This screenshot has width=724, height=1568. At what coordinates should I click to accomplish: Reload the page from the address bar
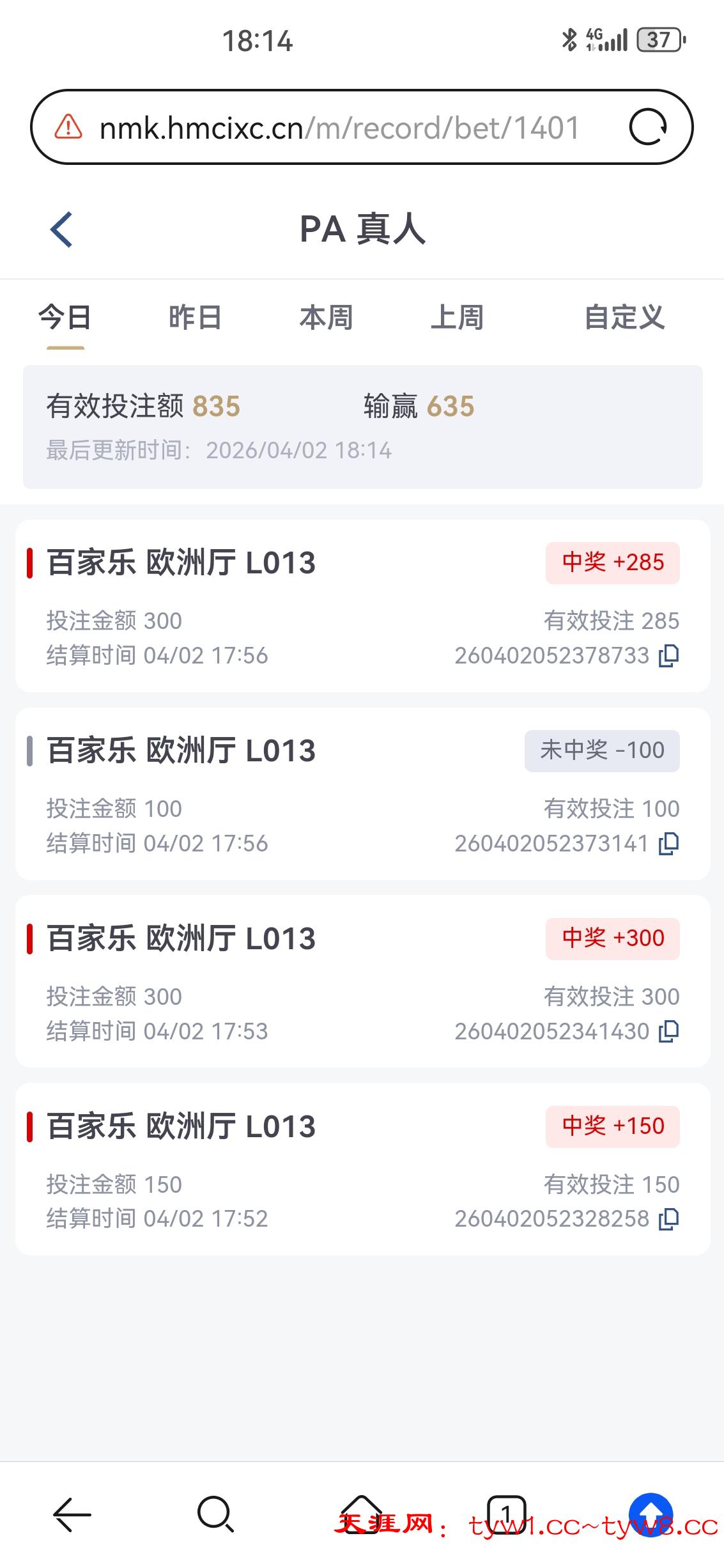click(647, 127)
